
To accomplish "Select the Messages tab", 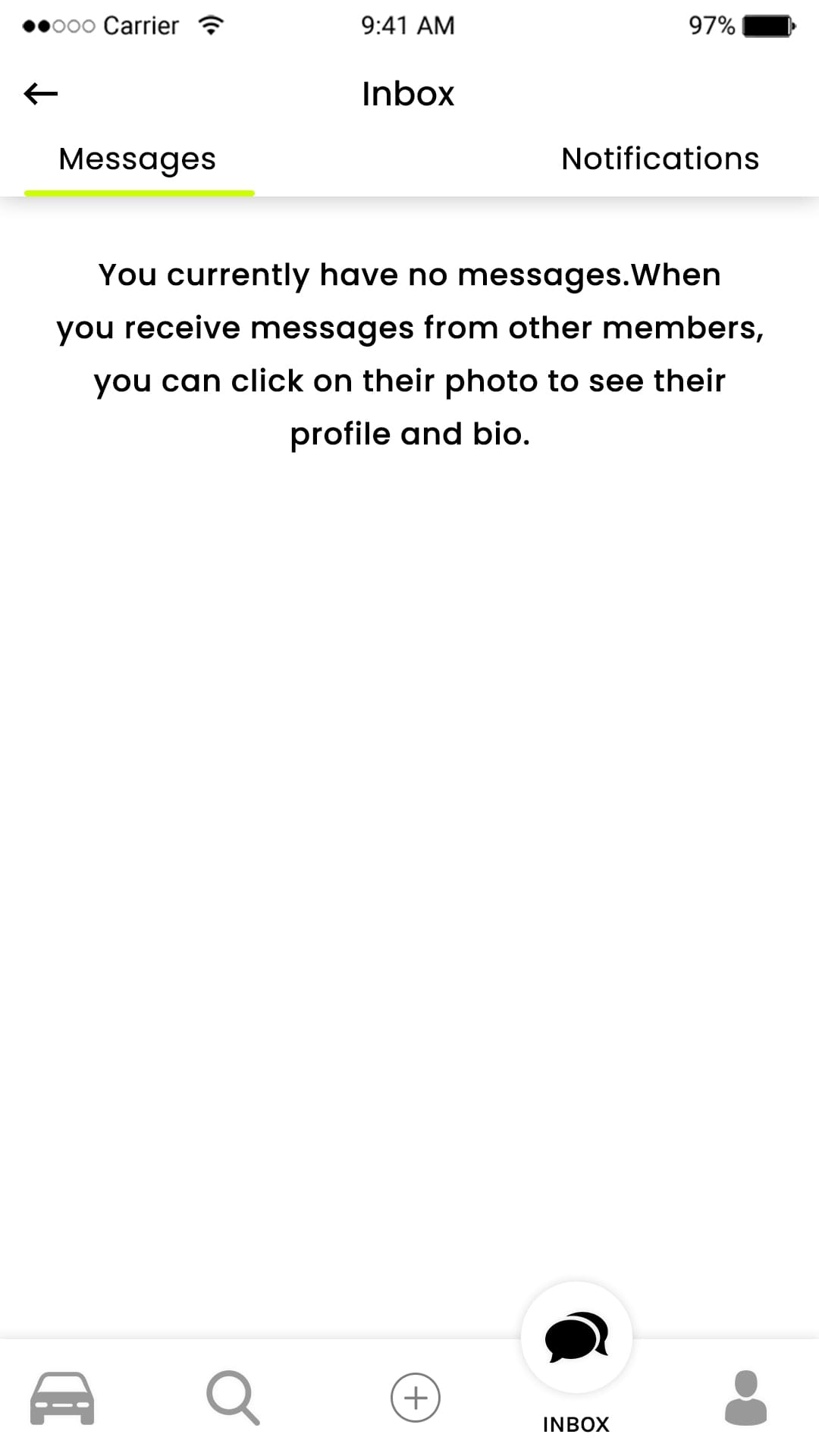I will 137,158.
